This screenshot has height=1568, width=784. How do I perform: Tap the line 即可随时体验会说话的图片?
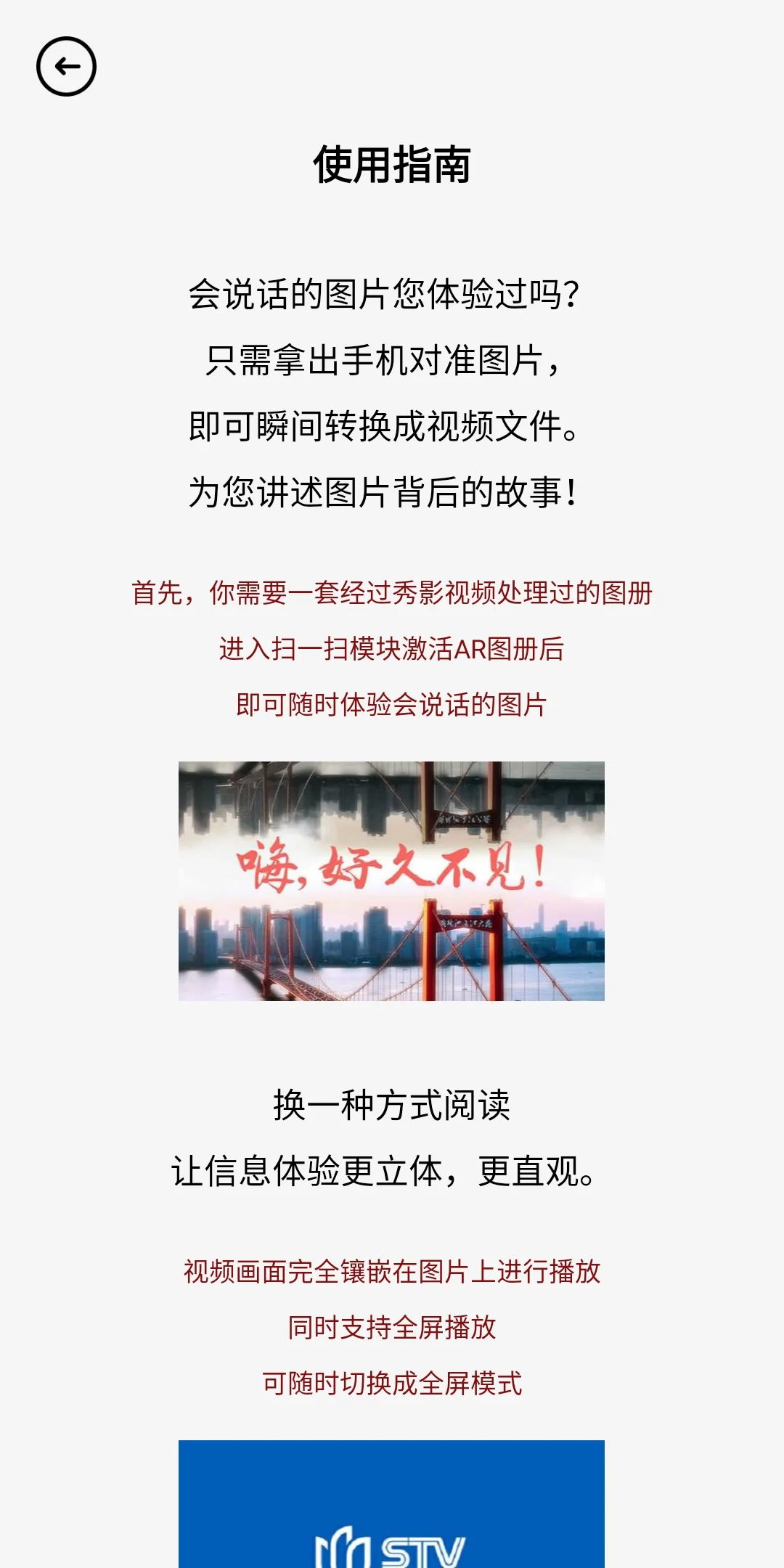pyautogui.click(x=392, y=703)
